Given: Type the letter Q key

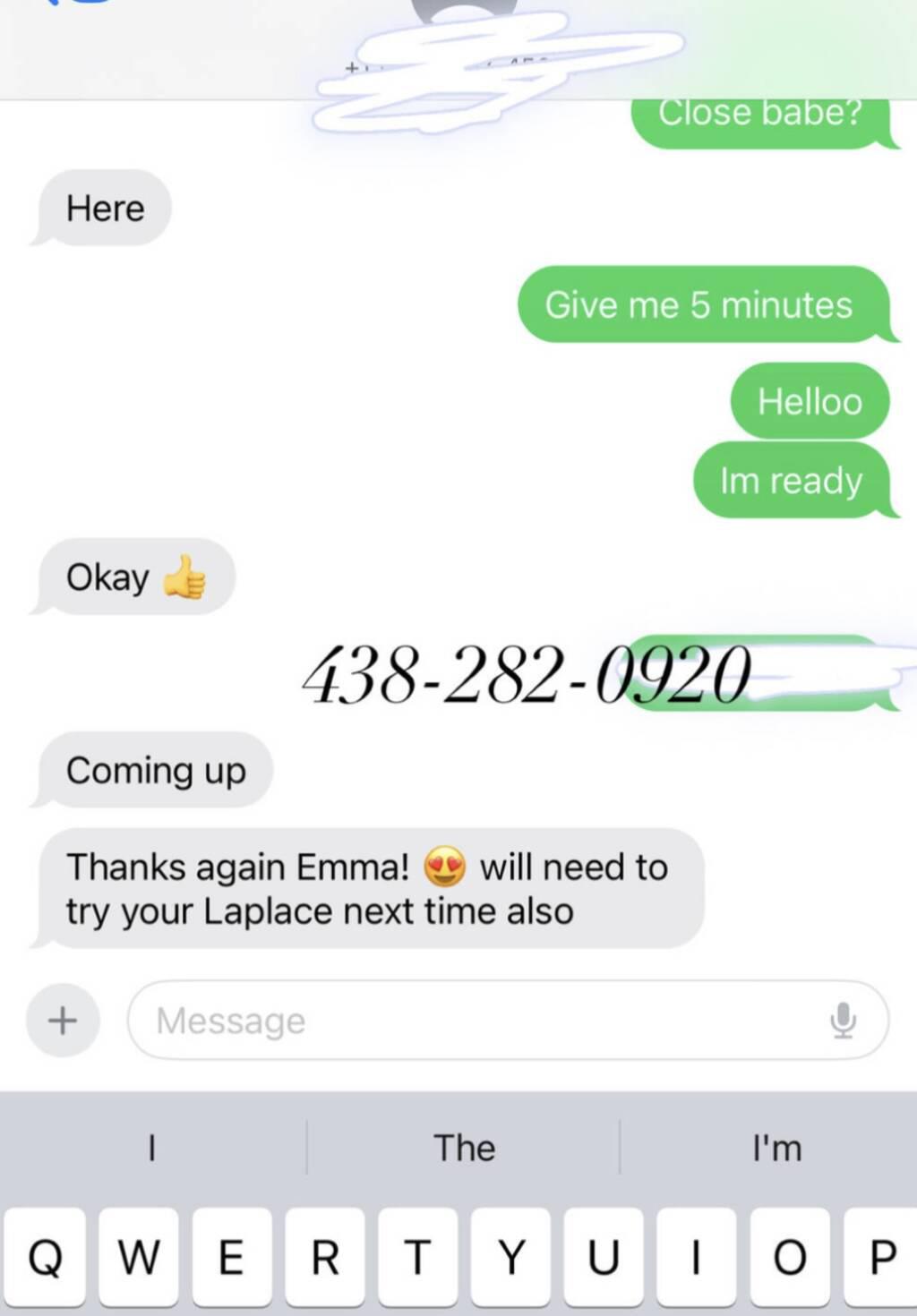Looking at the screenshot, I should point(45,1257).
